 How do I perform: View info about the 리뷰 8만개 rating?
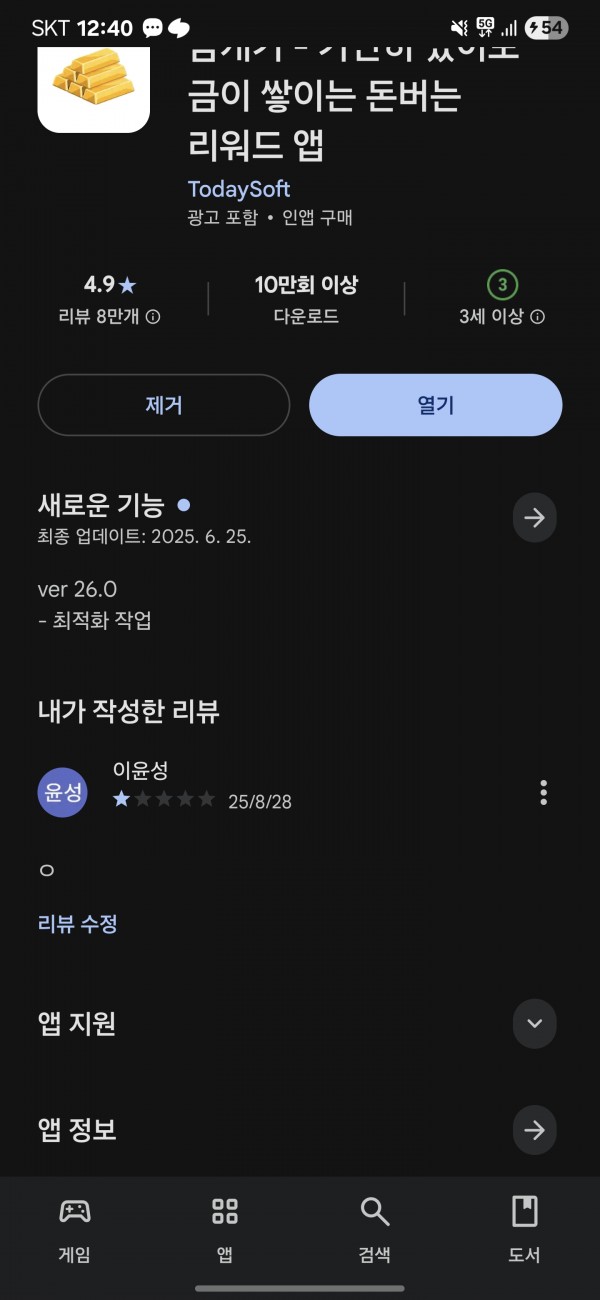click(x=153, y=317)
